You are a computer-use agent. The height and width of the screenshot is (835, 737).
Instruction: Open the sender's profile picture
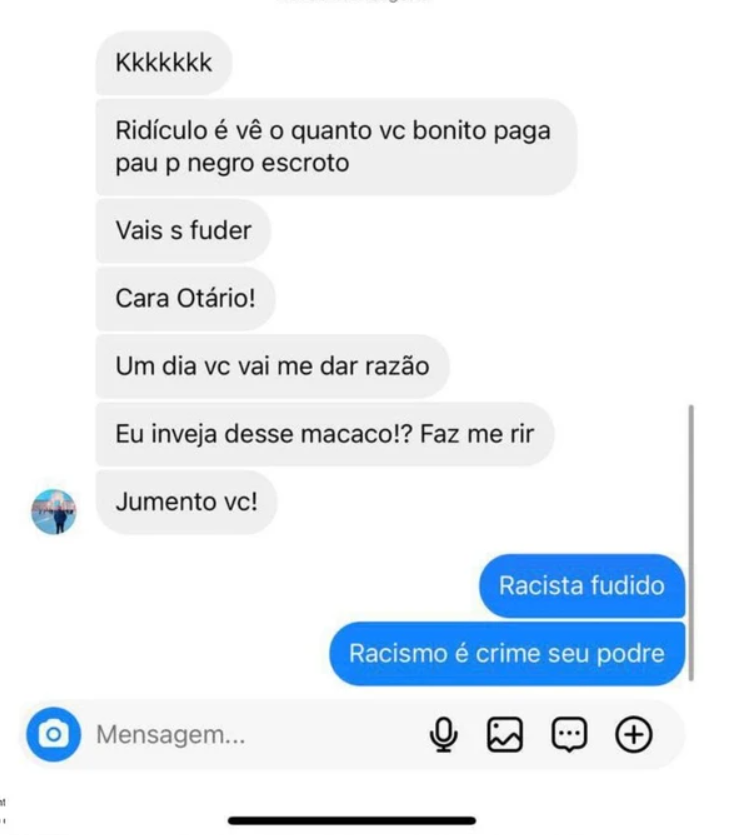pos(54,512)
